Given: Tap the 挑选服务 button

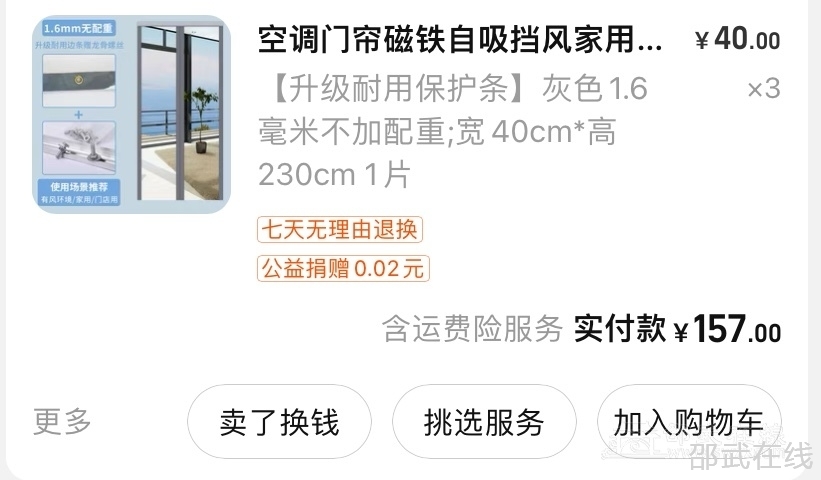Looking at the screenshot, I should 484,422.
